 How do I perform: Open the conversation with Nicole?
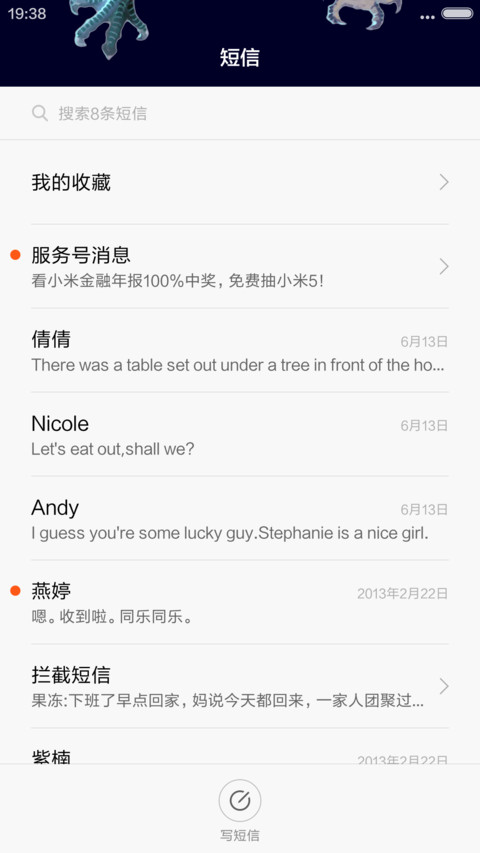pos(240,434)
